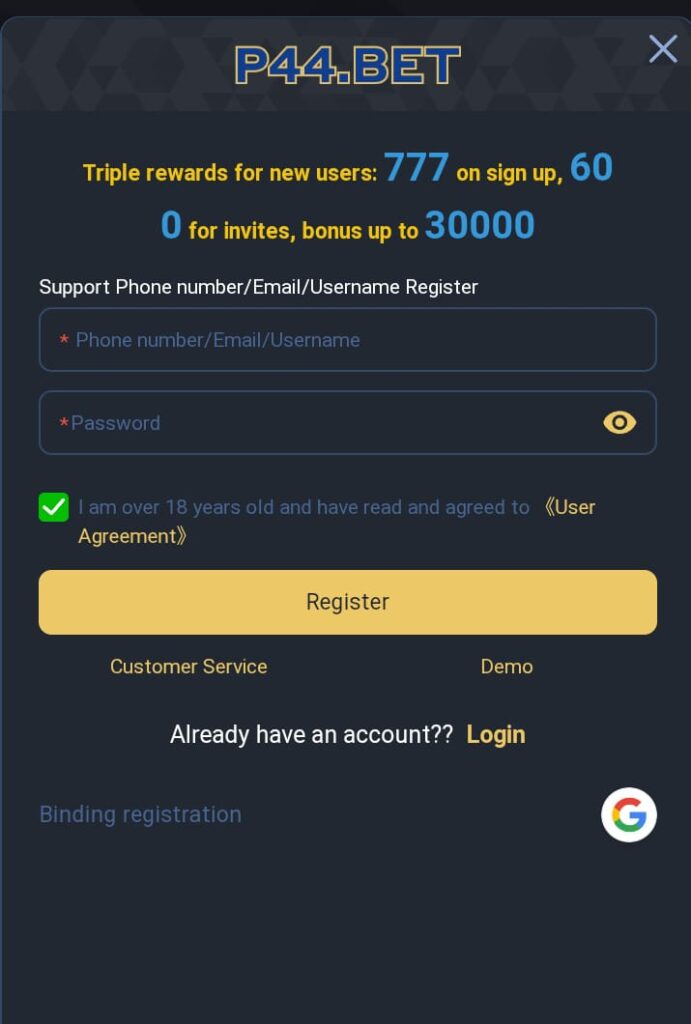The image size is (691, 1024).
Task: Register with Google icon
Action: pos(628,815)
